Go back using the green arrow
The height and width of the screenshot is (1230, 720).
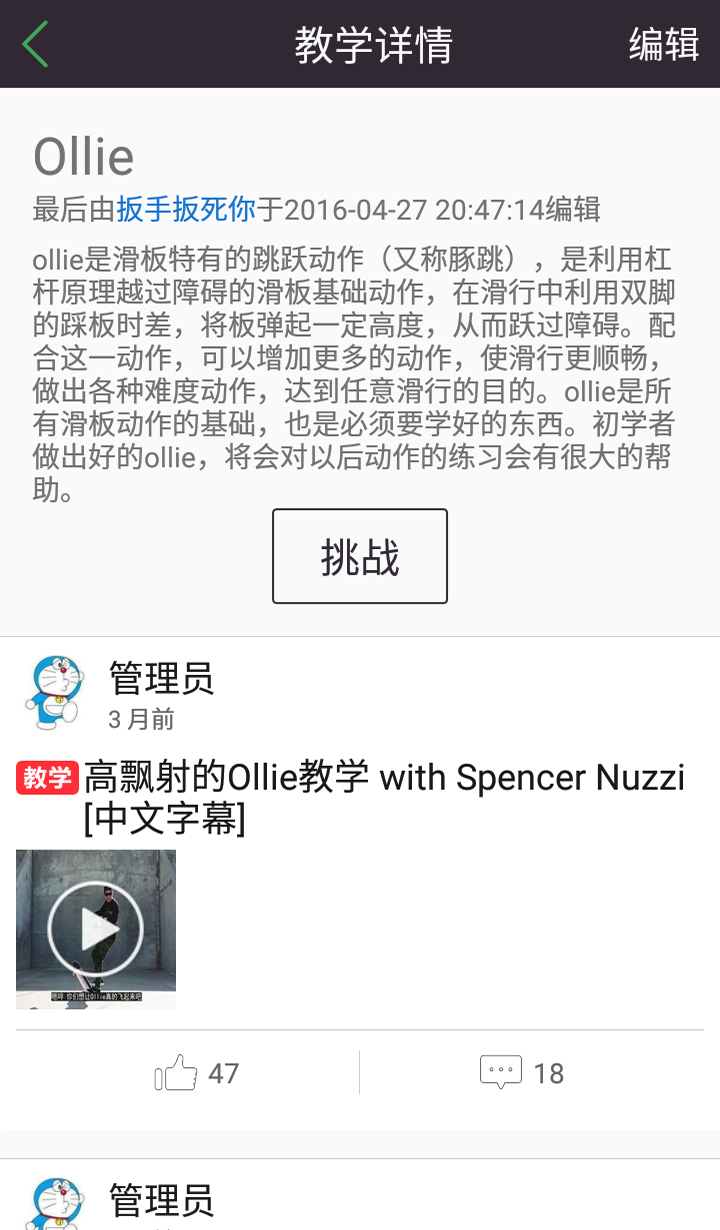tap(36, 45)
